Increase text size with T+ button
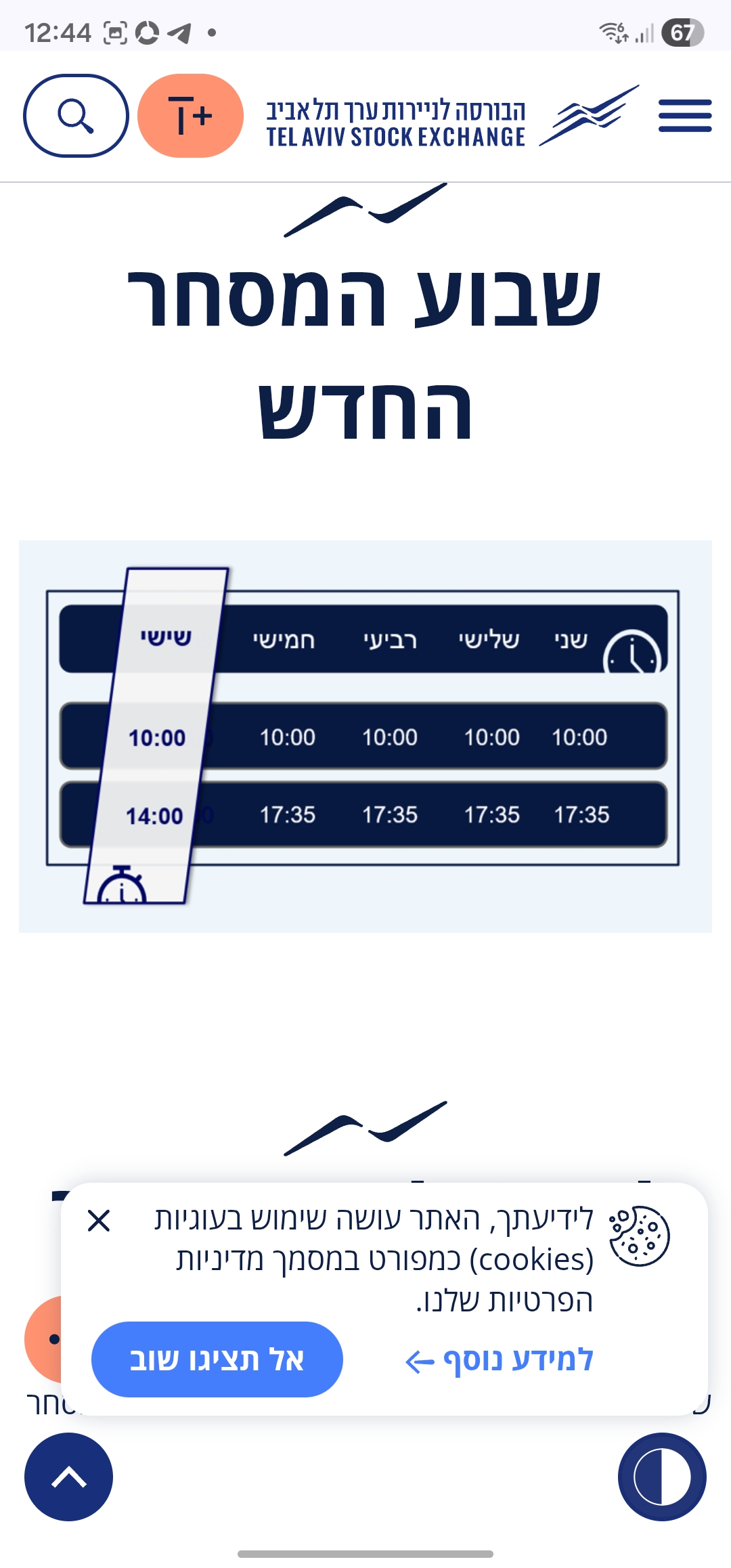 (x=190, y=116)
